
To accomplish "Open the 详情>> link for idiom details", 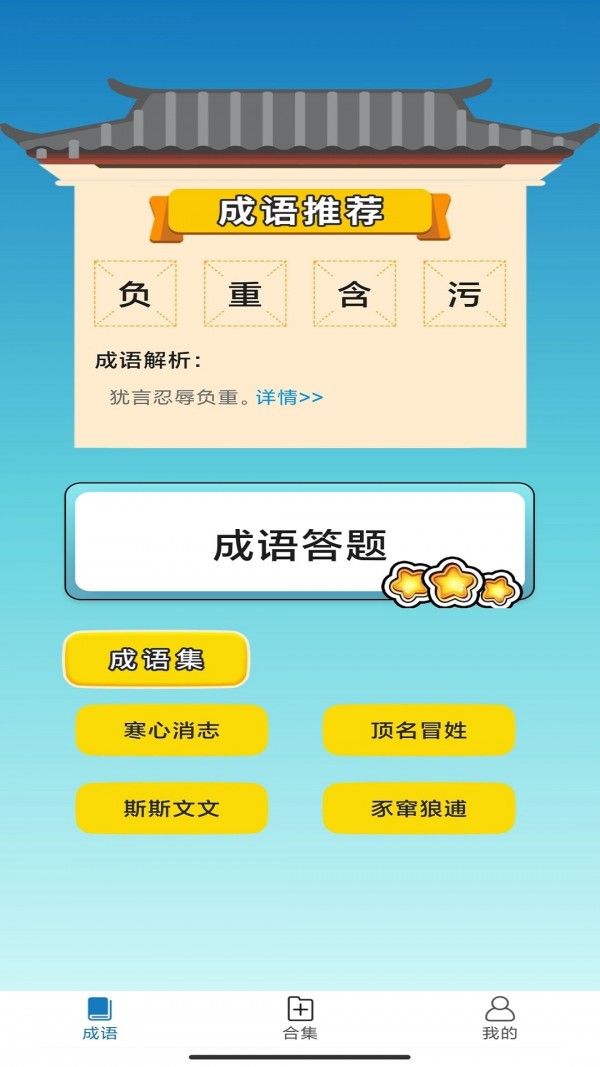I will pos(289,397).
